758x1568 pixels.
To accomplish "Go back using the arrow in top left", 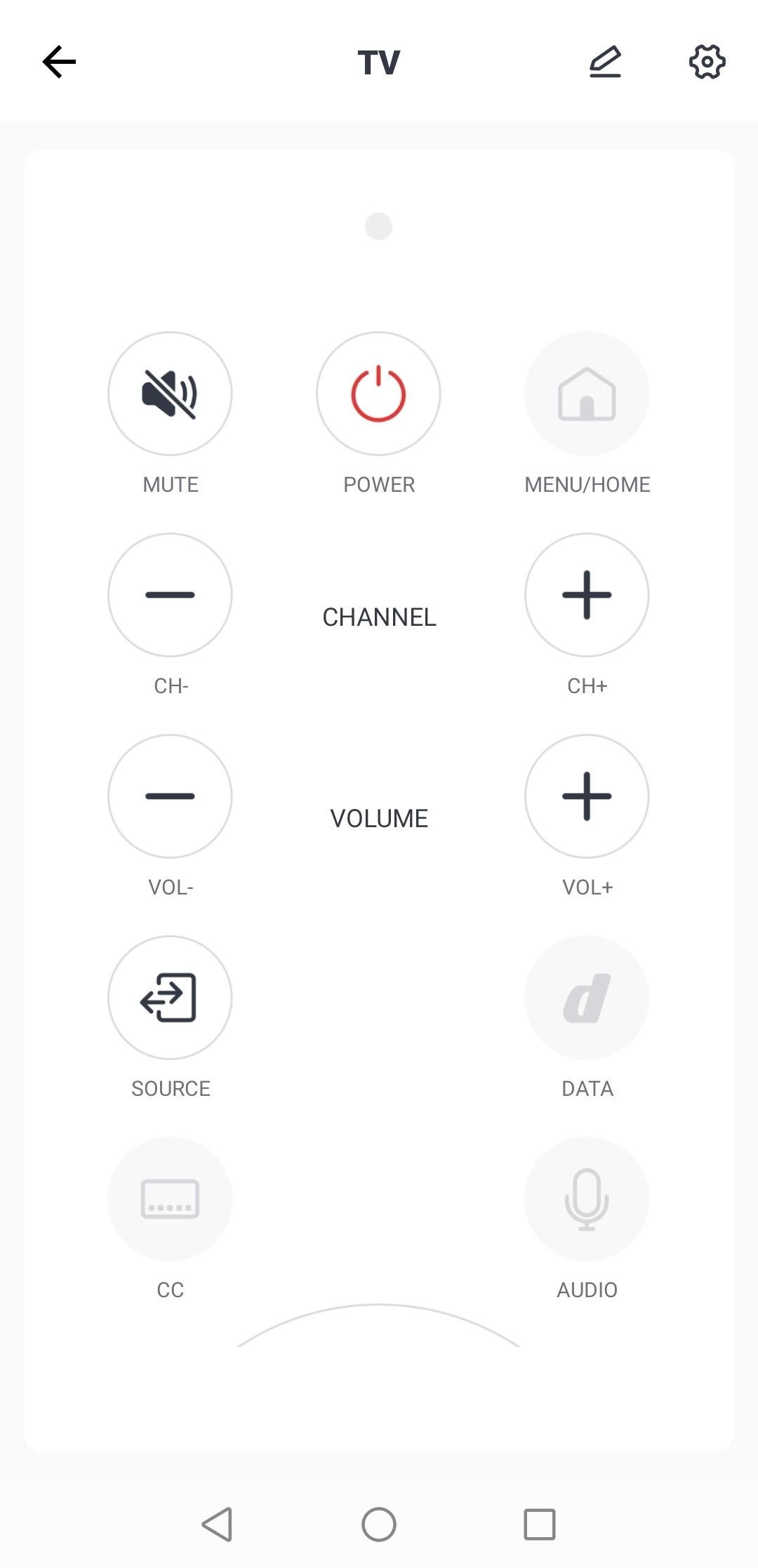I will coord(59,61).
